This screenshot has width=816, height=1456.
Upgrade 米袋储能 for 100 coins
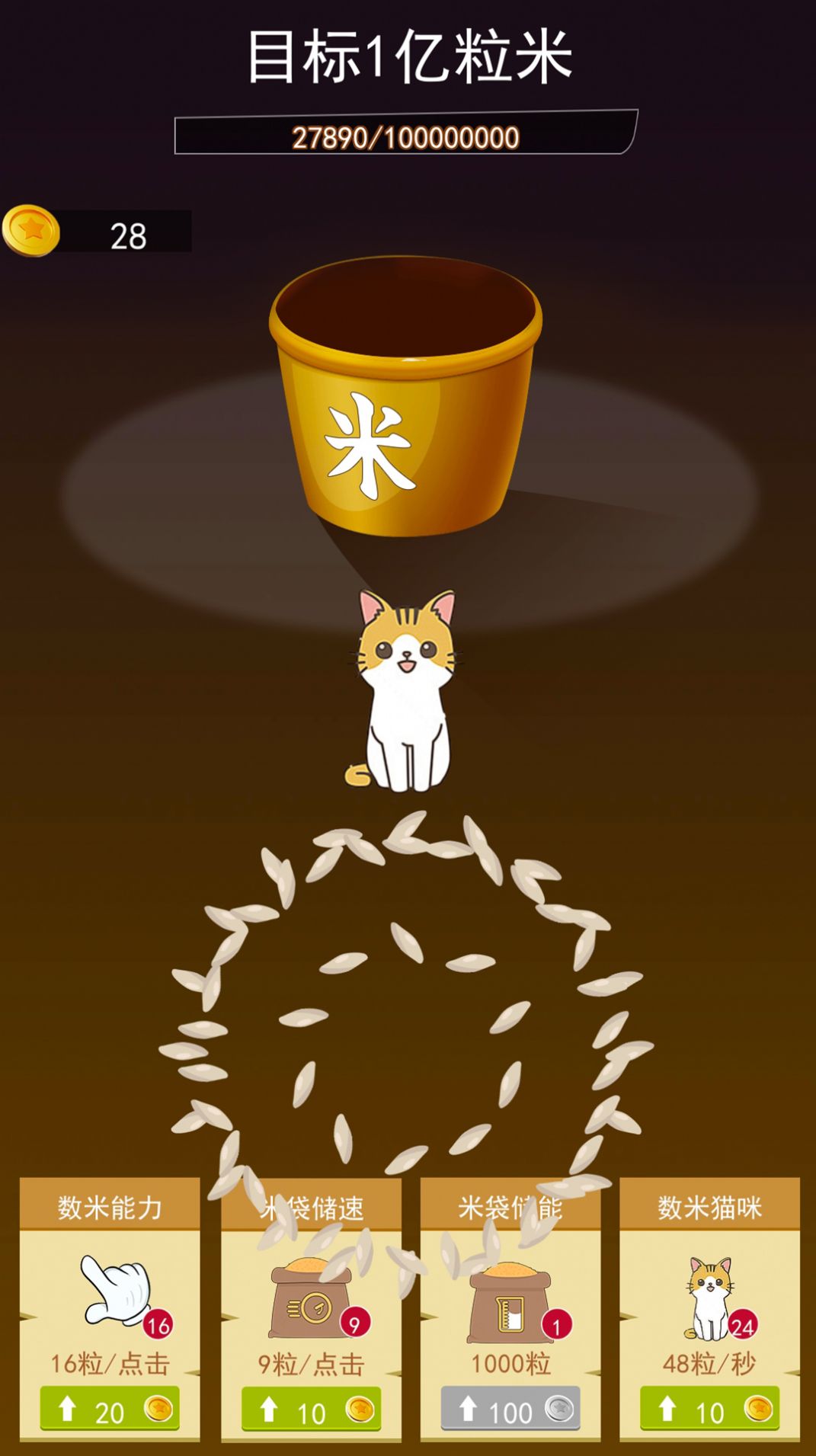510,1410
